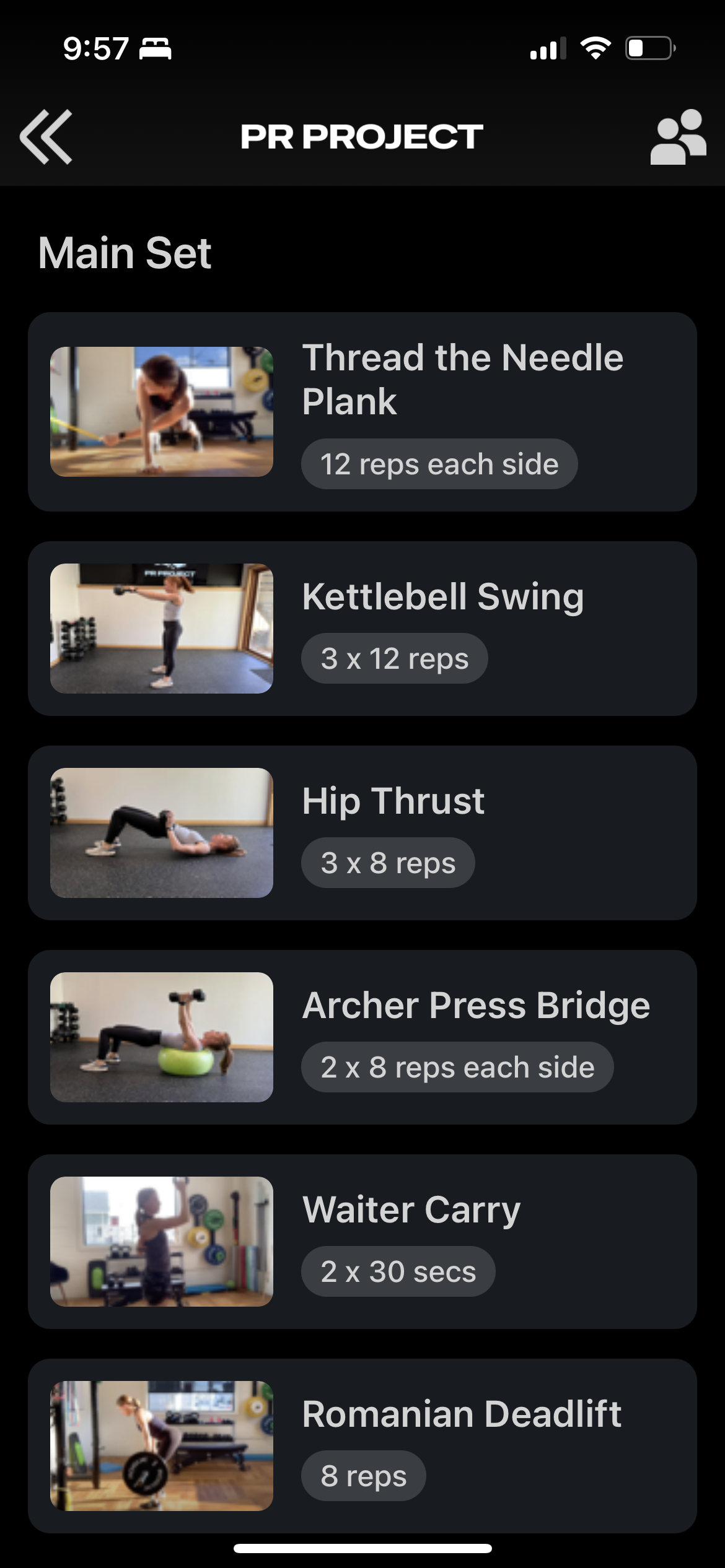Go back using the double chevron
The height and width of the screenshot is (1568, 725).
coord(46,137)
